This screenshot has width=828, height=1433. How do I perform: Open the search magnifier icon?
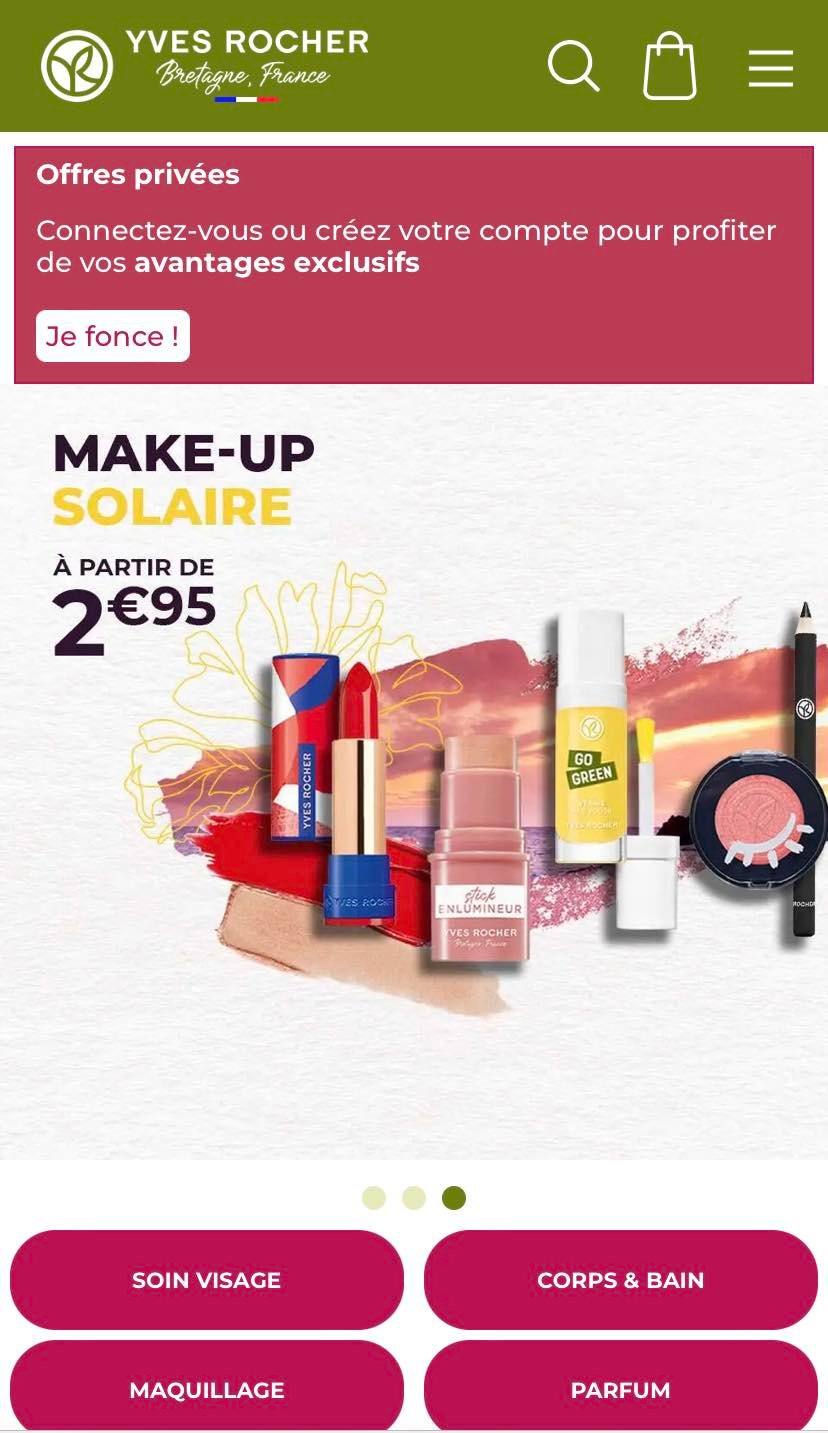pos(573,66)
